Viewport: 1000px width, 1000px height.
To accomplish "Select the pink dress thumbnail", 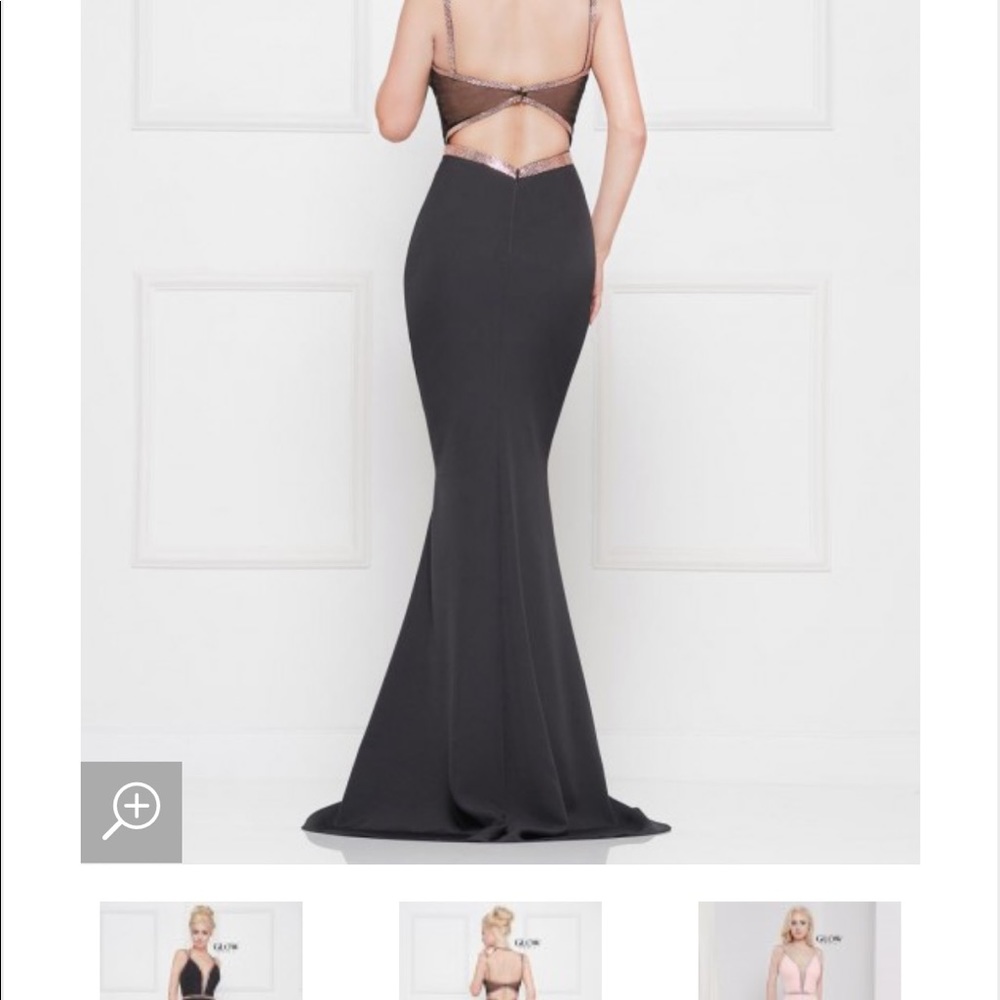I will point(799,950).
